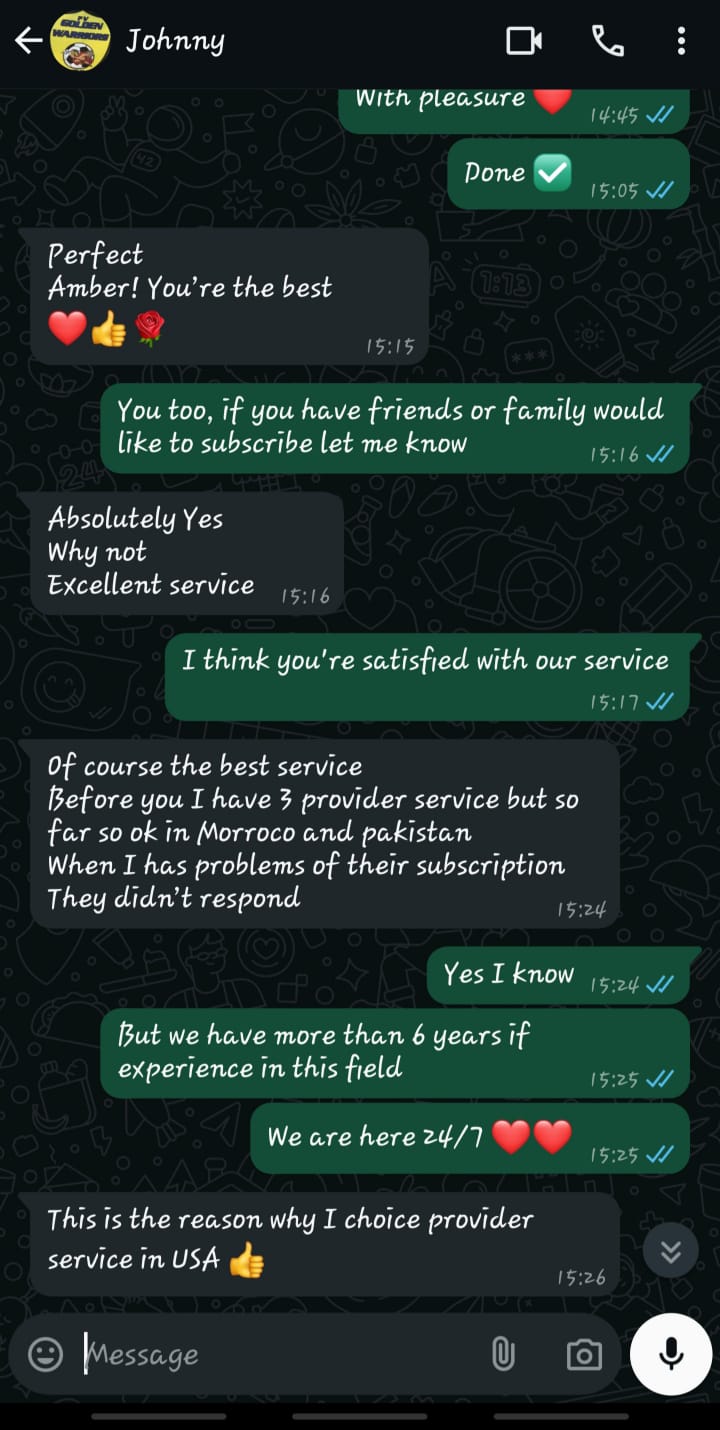Viewport: 720px width, 1430px height.
Task: Go back to the chat list
Action: click(x=28, y=41)
